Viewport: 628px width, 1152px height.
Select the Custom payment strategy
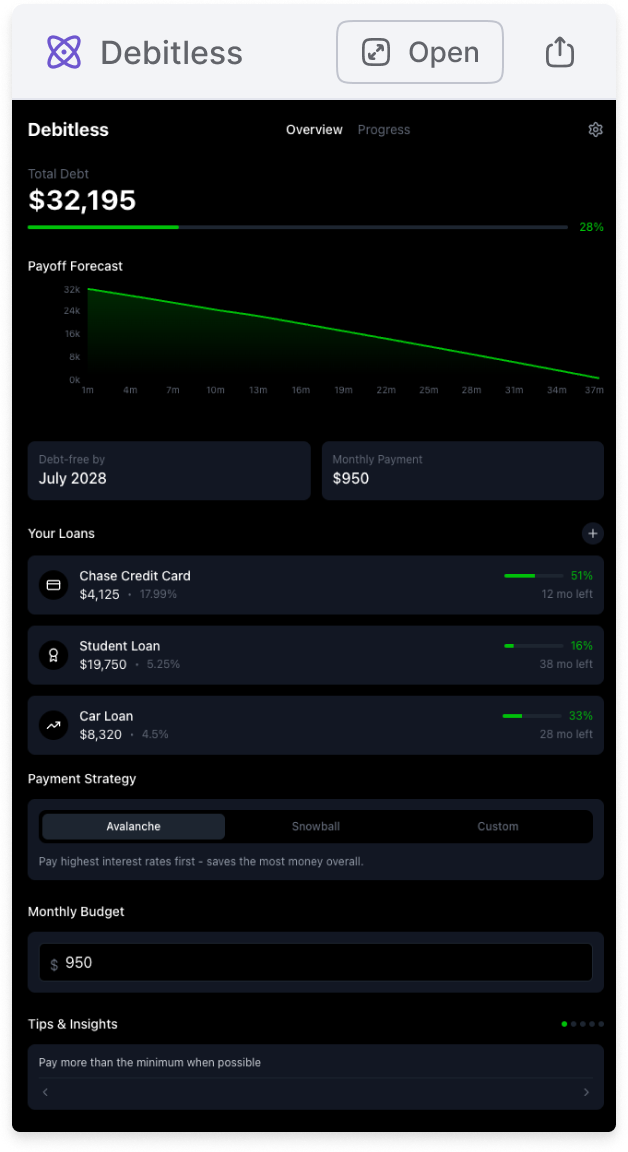point(498,827)
